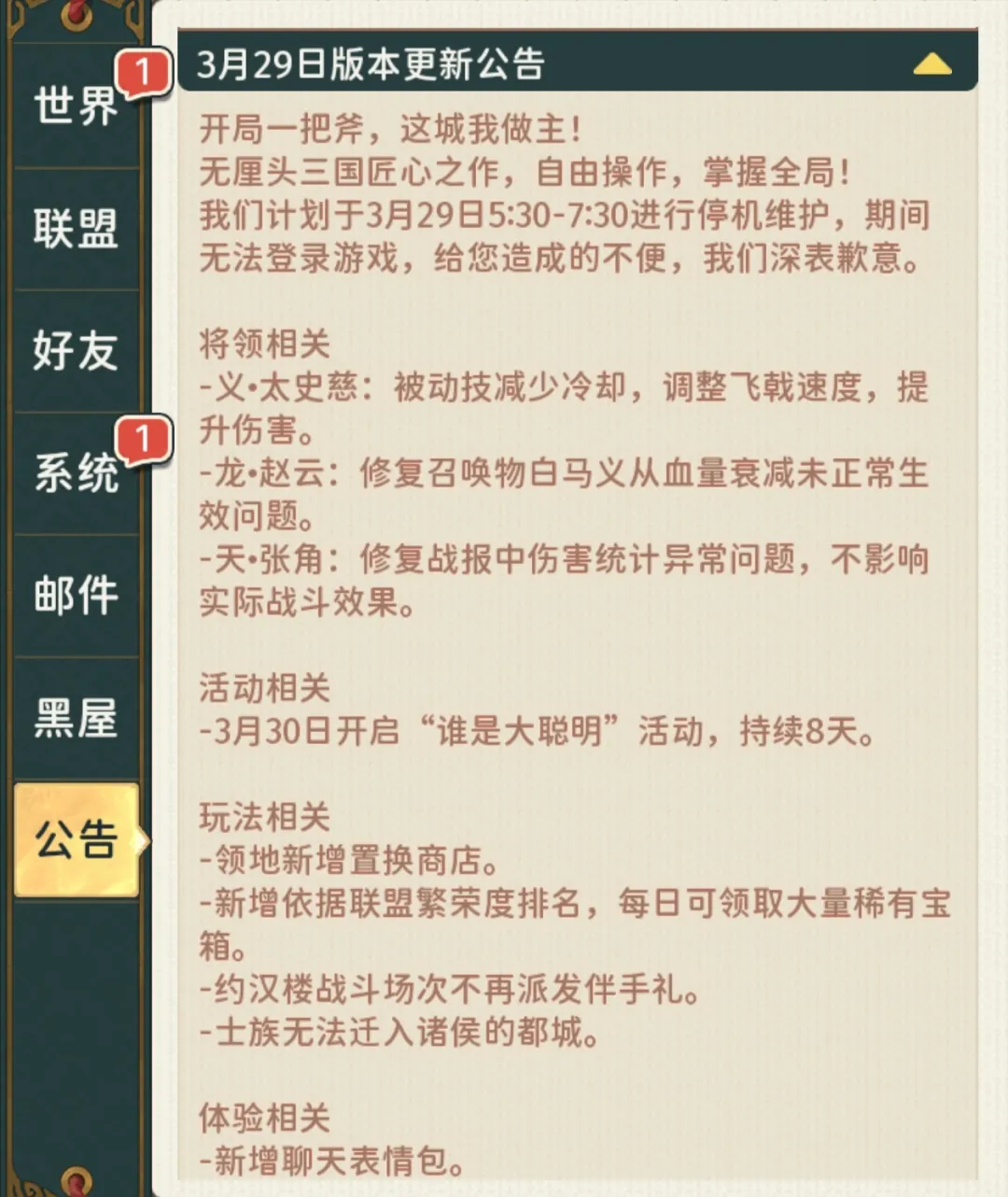Open the 邮件 (Mail) panel
This screenshot has height=1197, width=1008.
75,596
